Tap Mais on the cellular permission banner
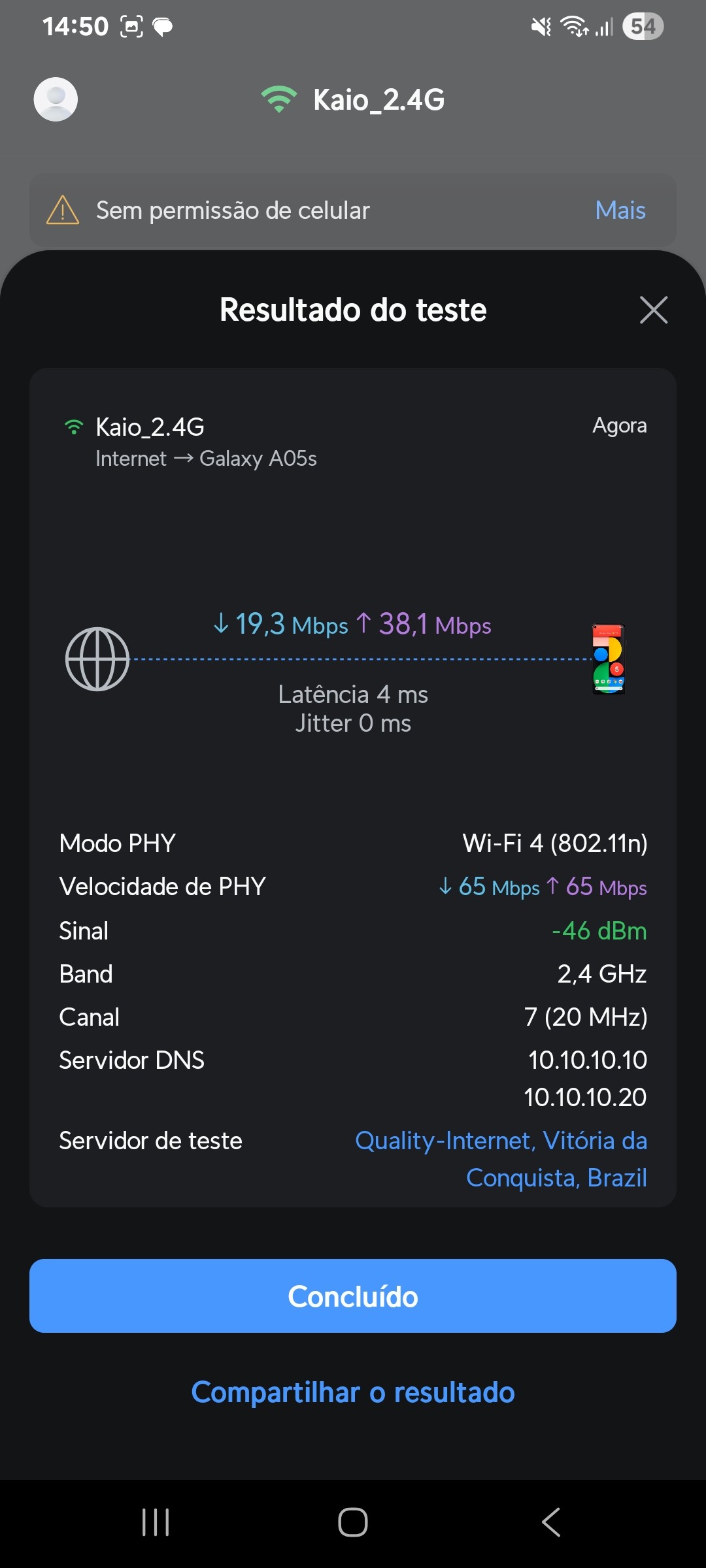 coord(620,210)
